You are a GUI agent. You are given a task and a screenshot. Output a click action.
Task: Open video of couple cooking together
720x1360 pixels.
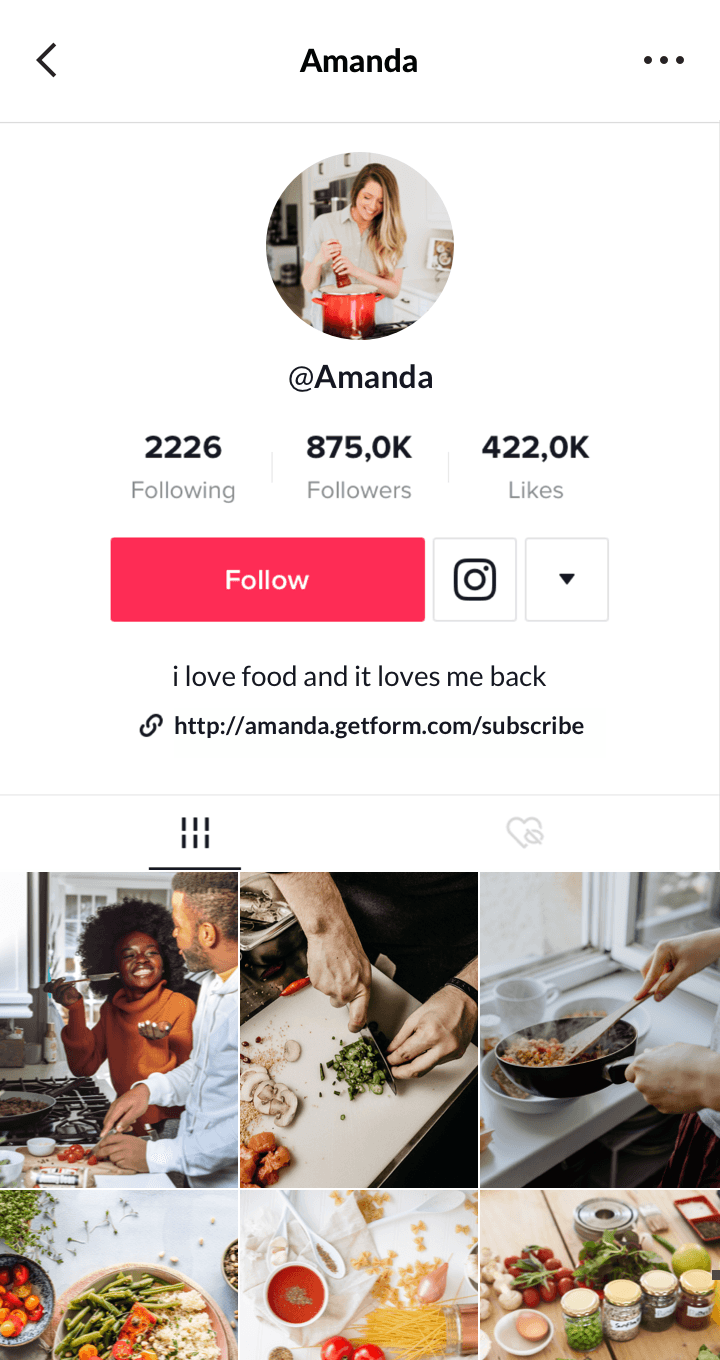[119, 1030]
